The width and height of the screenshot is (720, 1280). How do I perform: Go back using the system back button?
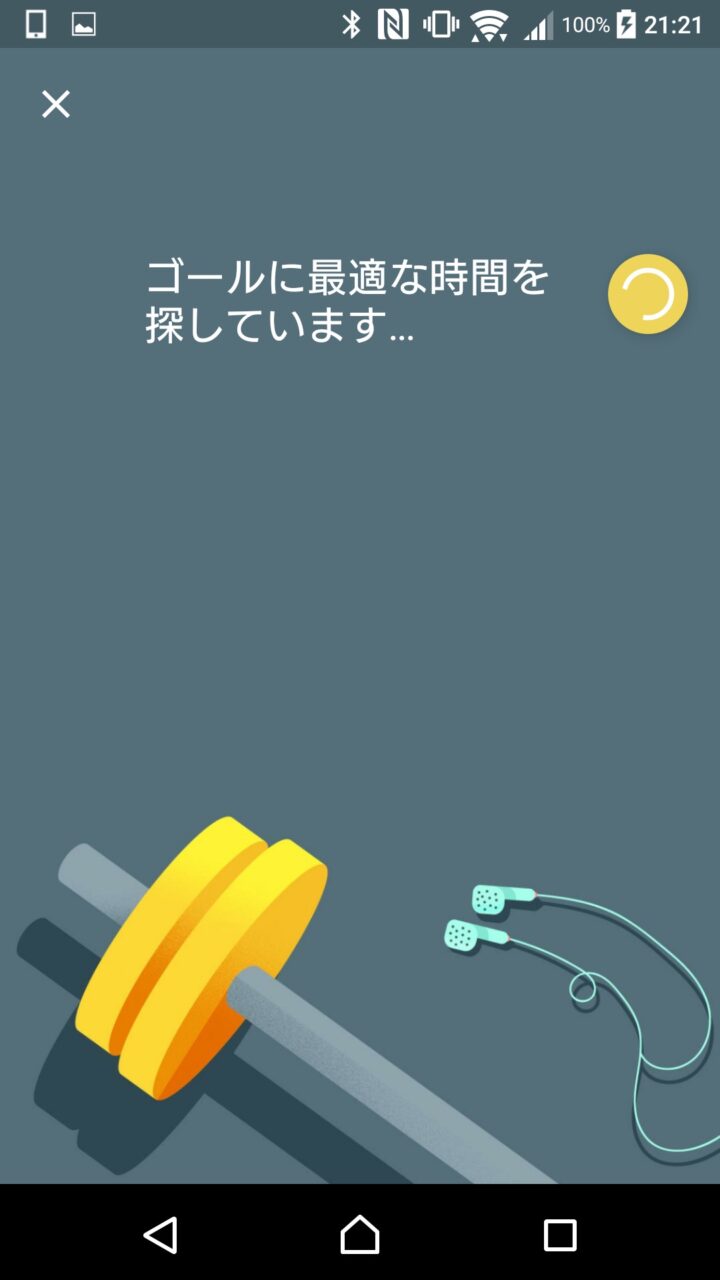[x=161, y=1235]
